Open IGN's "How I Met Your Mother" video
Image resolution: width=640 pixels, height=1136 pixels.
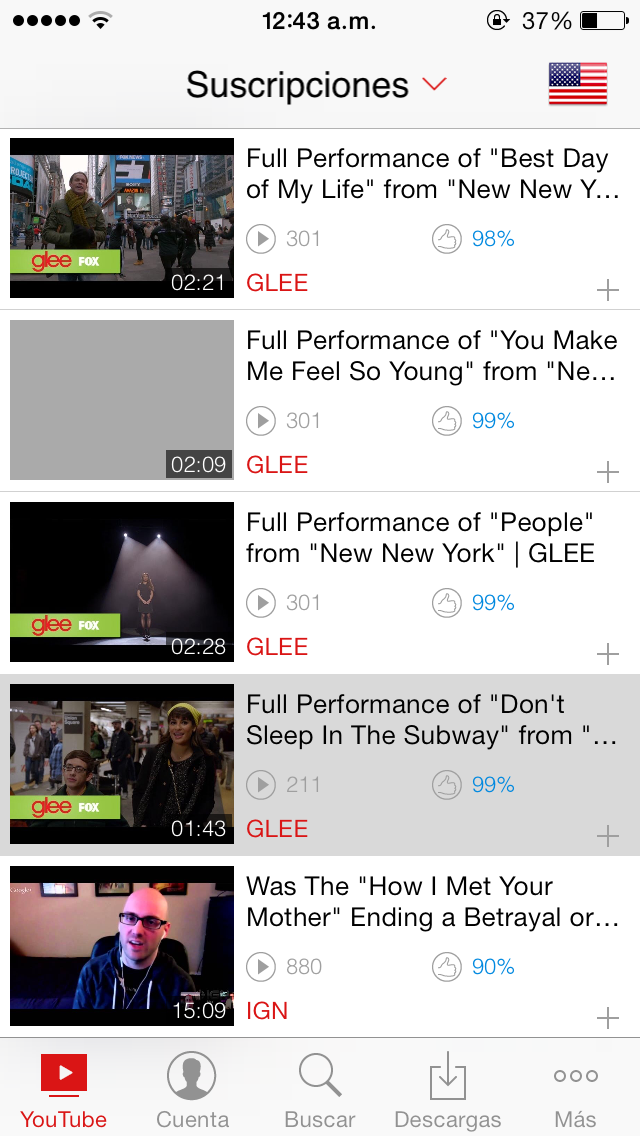click(122, 946)
